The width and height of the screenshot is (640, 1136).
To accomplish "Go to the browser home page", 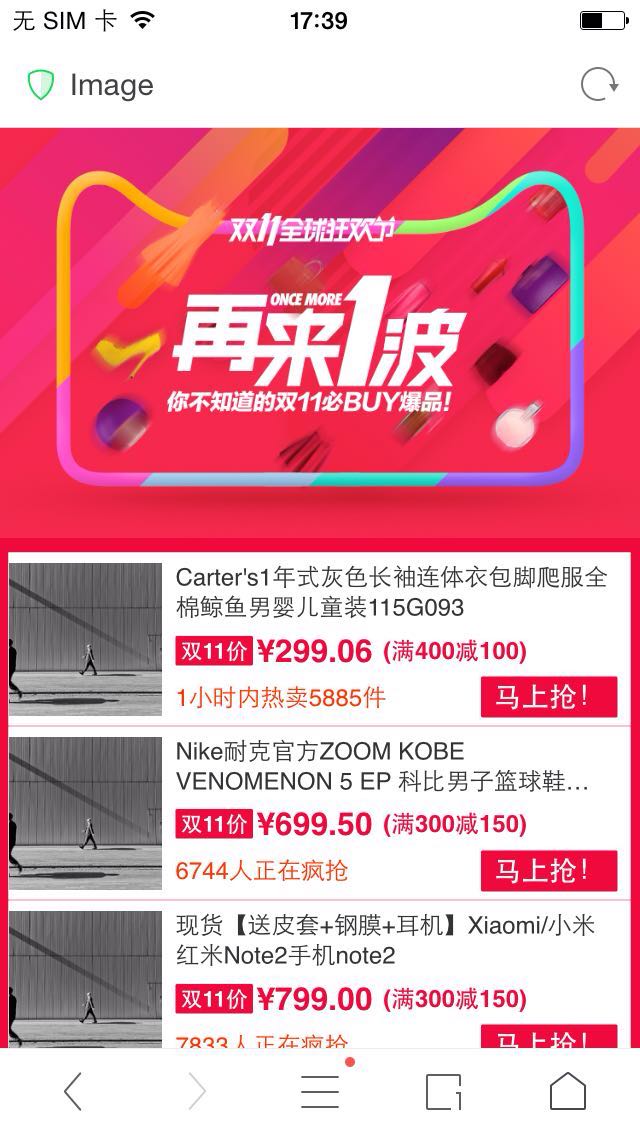I will (x=567, y=1092).
